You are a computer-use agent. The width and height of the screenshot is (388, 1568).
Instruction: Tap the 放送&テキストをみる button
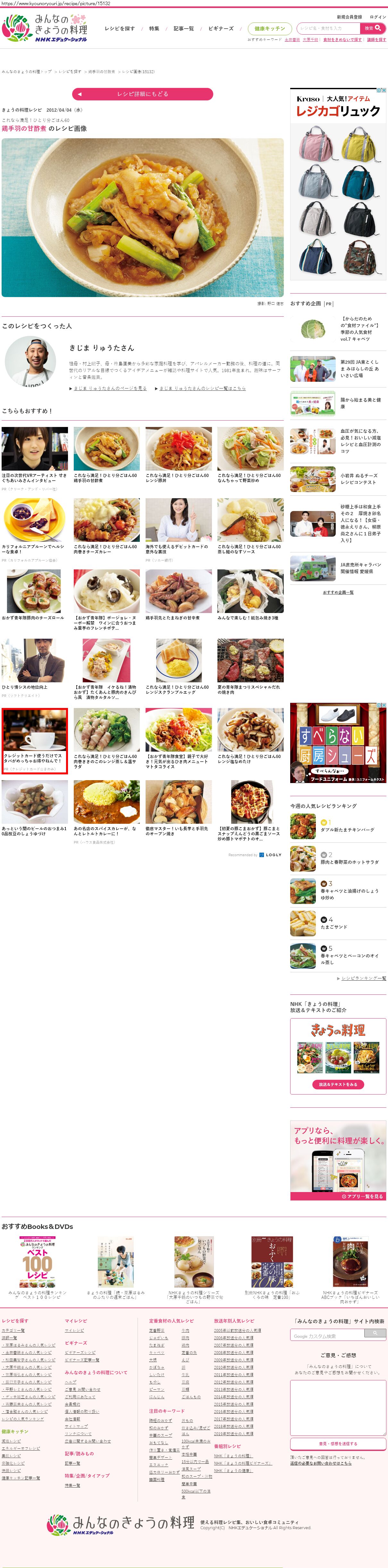[338, 1084]
